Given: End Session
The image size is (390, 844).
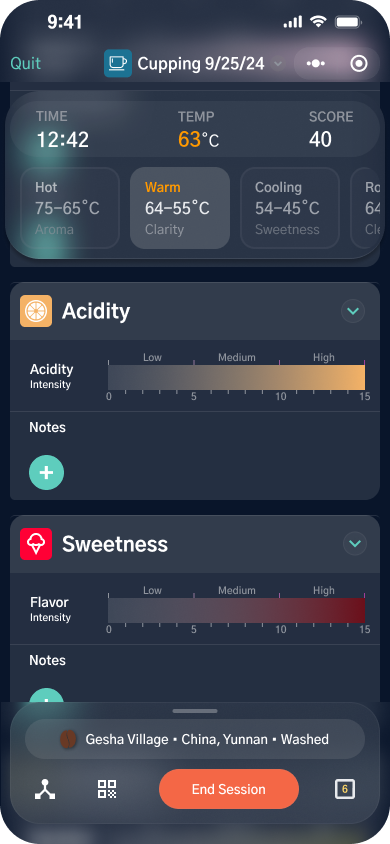Looking at the screenshot, I should click(229, 789).
